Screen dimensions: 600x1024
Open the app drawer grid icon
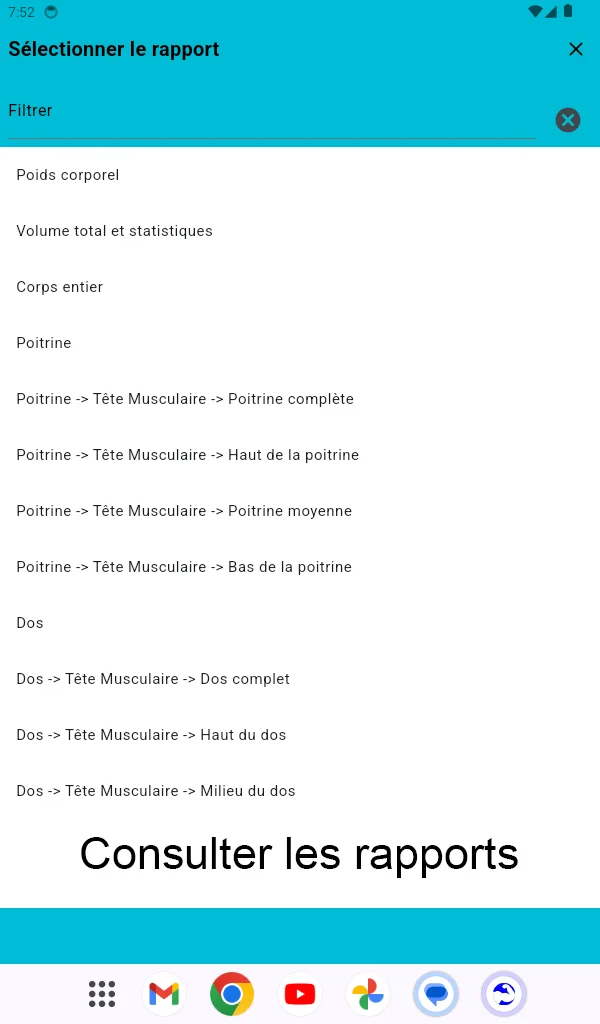point(102,994)
